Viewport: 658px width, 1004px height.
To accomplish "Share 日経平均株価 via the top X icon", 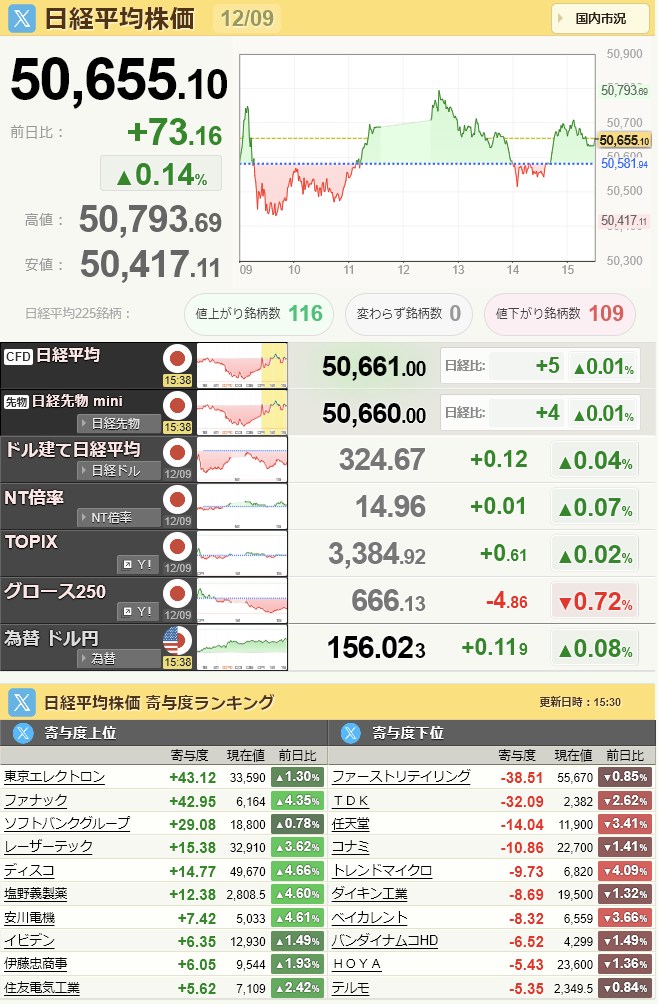I will 23,18.
